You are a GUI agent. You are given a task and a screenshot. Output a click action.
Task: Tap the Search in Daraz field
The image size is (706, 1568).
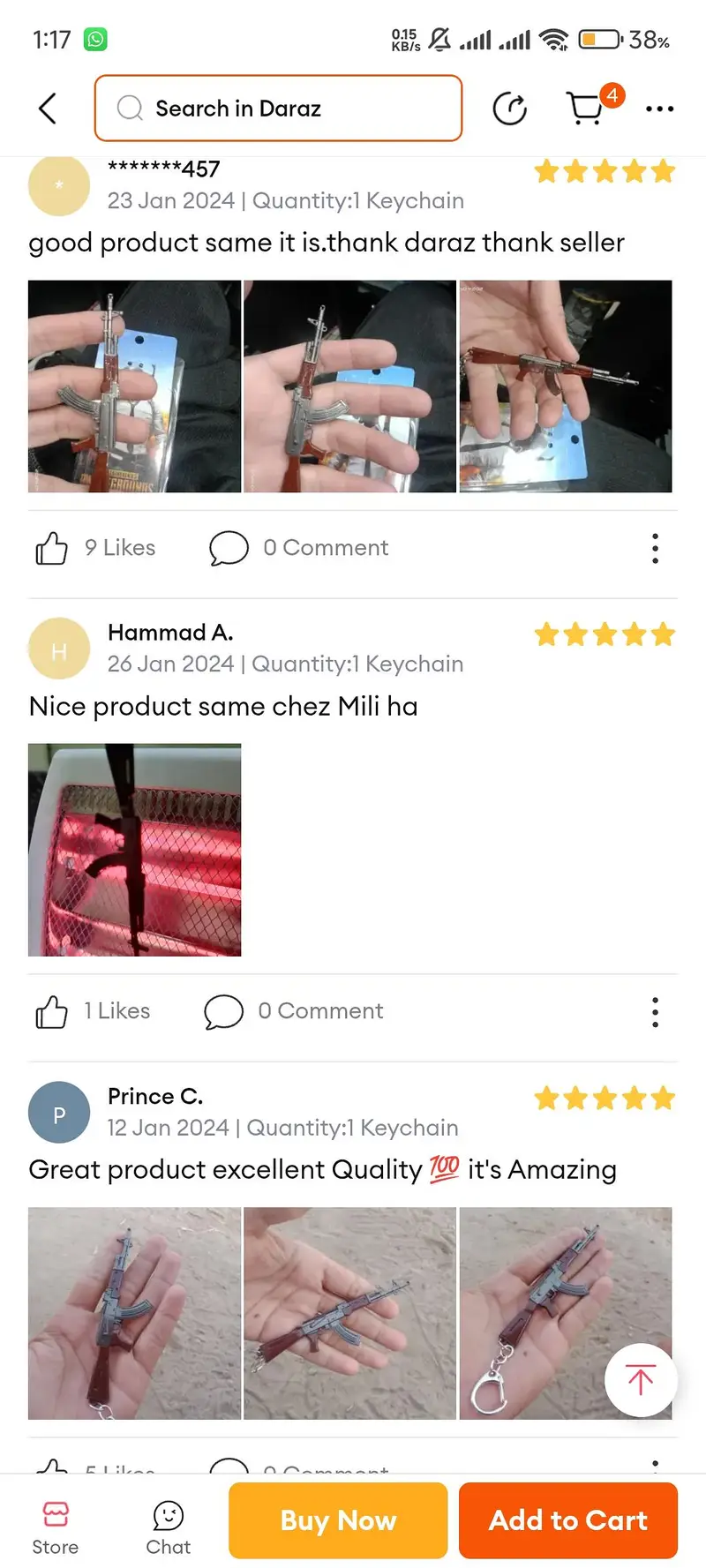278,109
